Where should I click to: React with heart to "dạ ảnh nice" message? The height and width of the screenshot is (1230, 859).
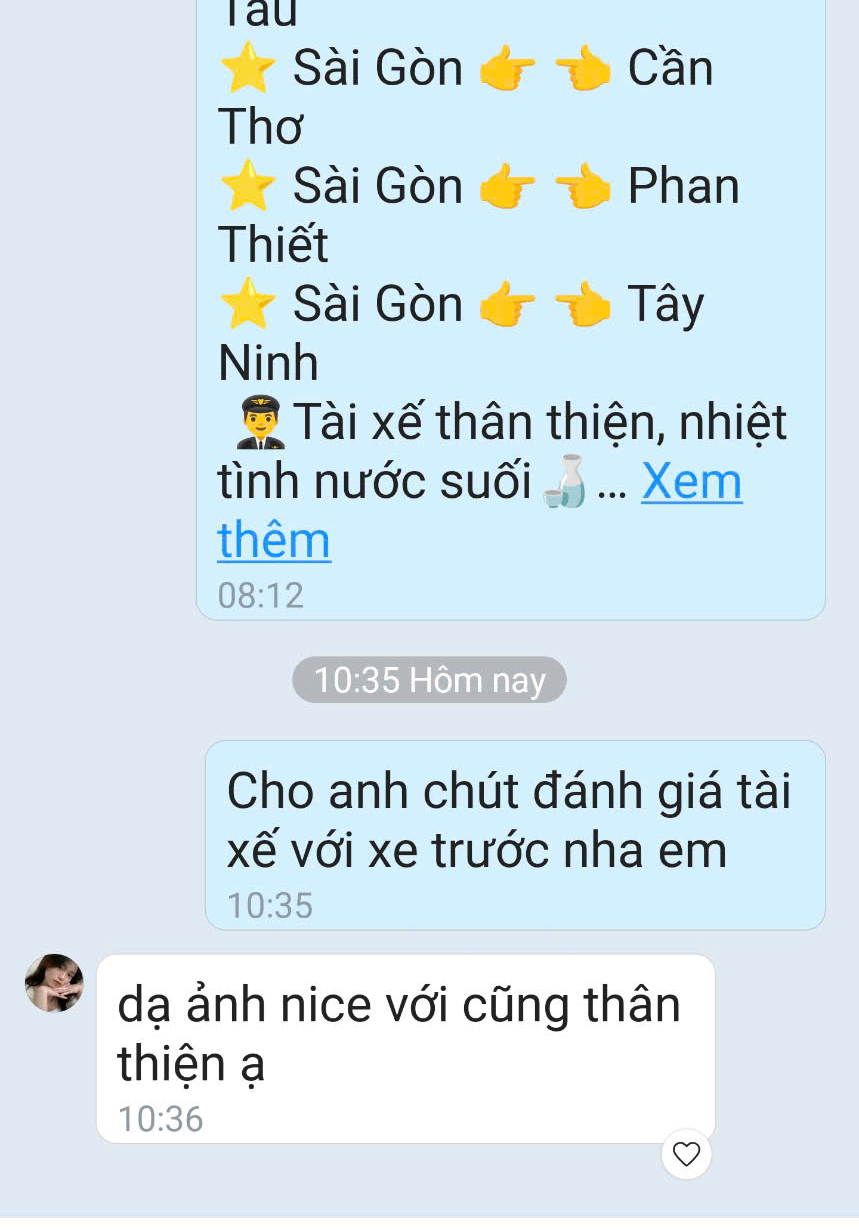[x=686, y=1154]
